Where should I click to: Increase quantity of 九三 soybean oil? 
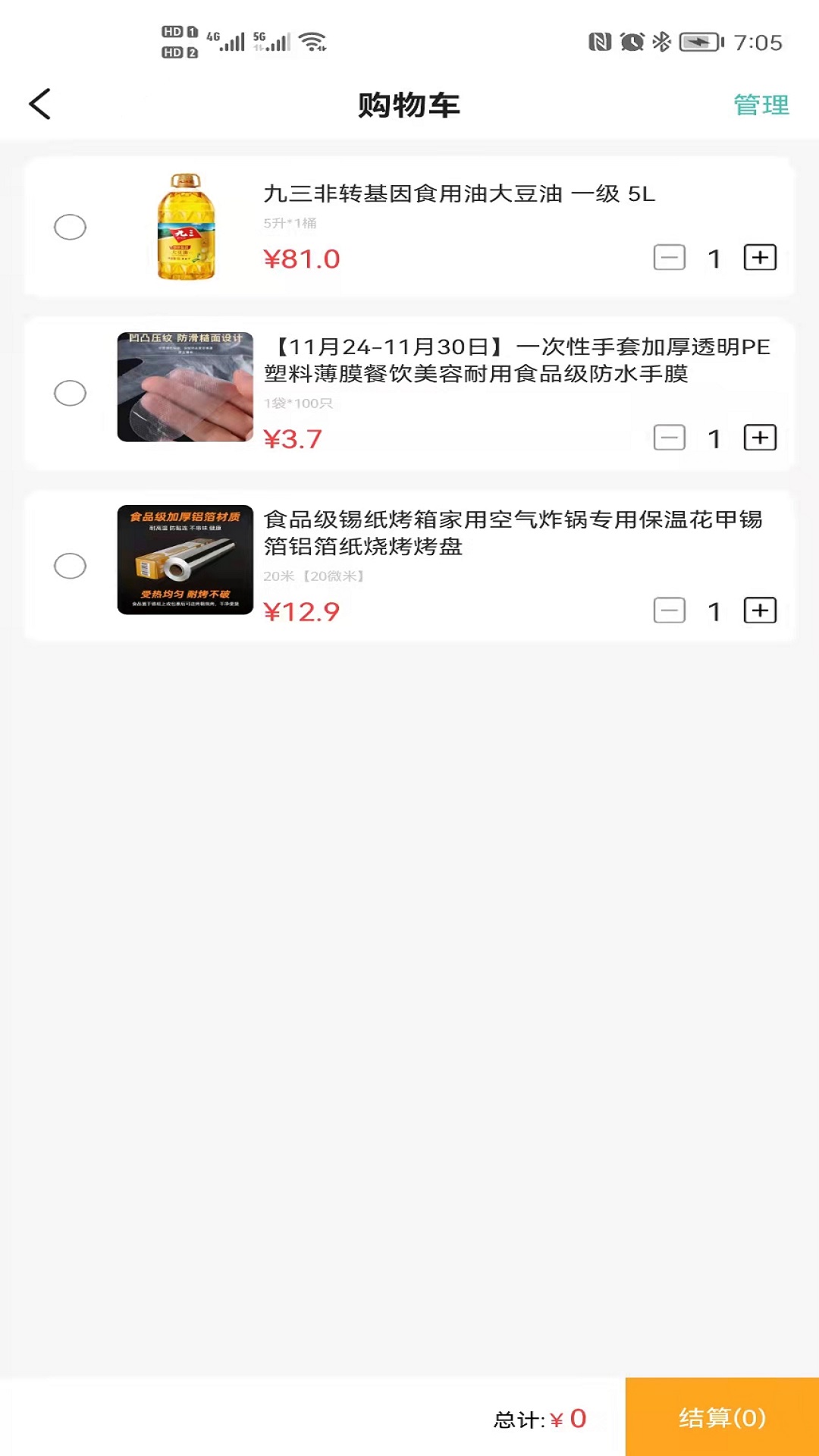tap(760, 258)
